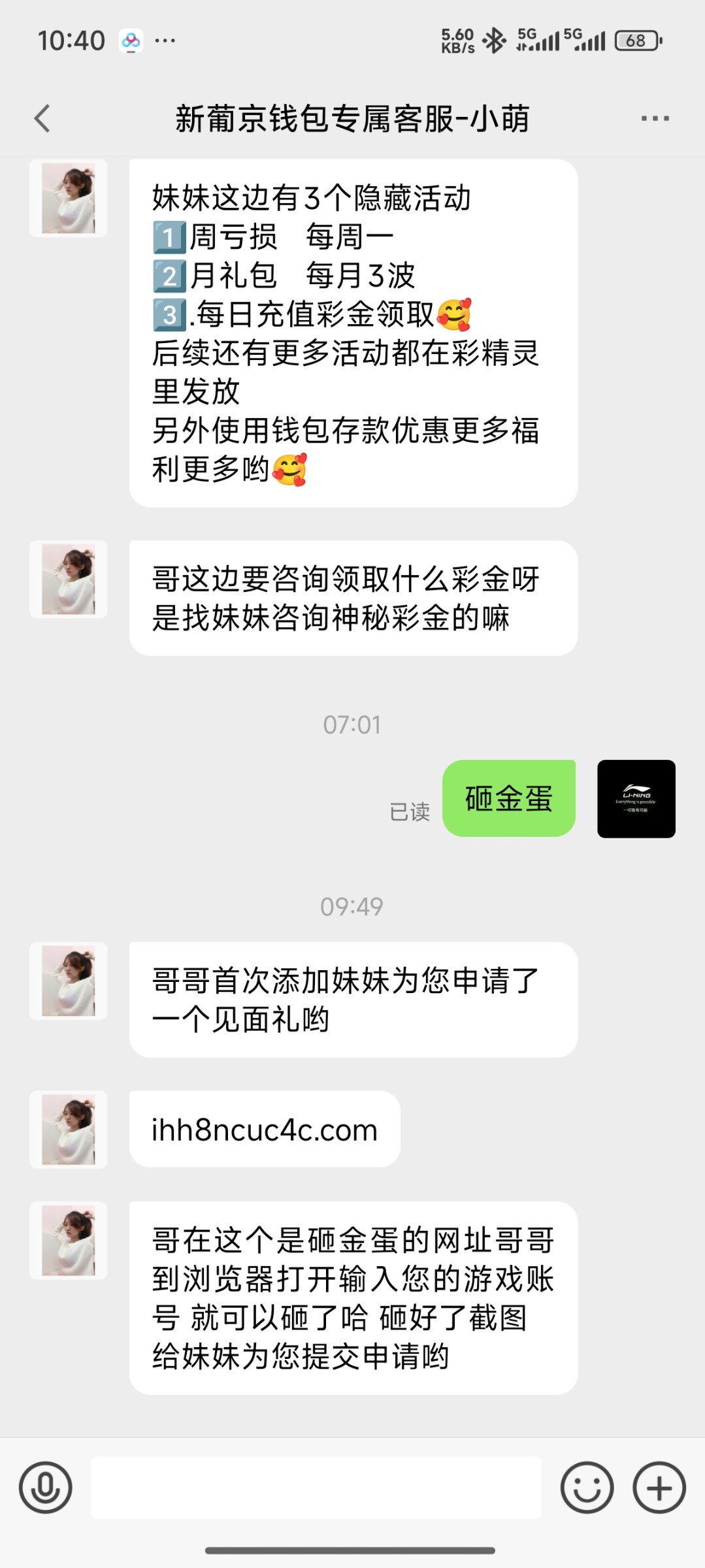Open my black Li-Ning avatar
The width and height of the screenshot is (705, 1568).
pyautogui.click(x=636, y=798)
